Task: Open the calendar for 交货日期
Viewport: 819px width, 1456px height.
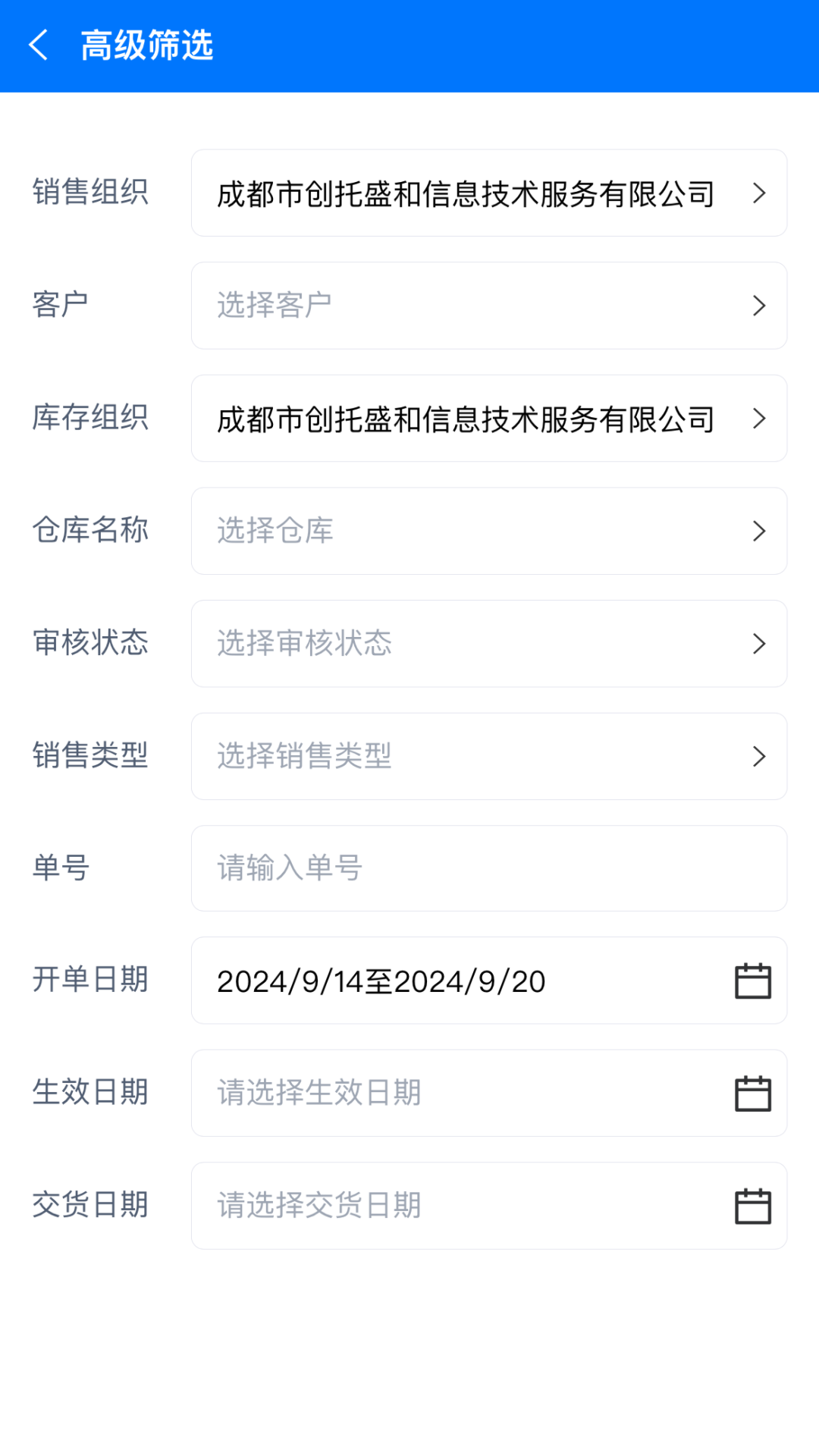Action: pyautogui.click(x=752, y=1204)
